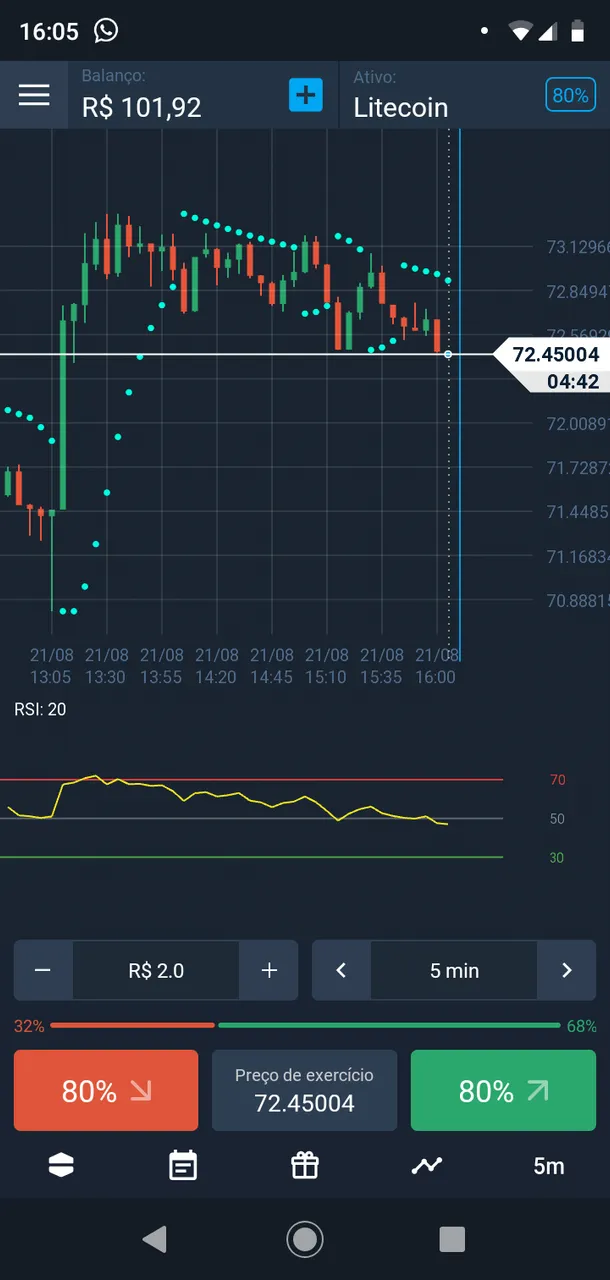Open the trade history calendar icon
Screen dimensions: 610x1280
pos(183,1165)
